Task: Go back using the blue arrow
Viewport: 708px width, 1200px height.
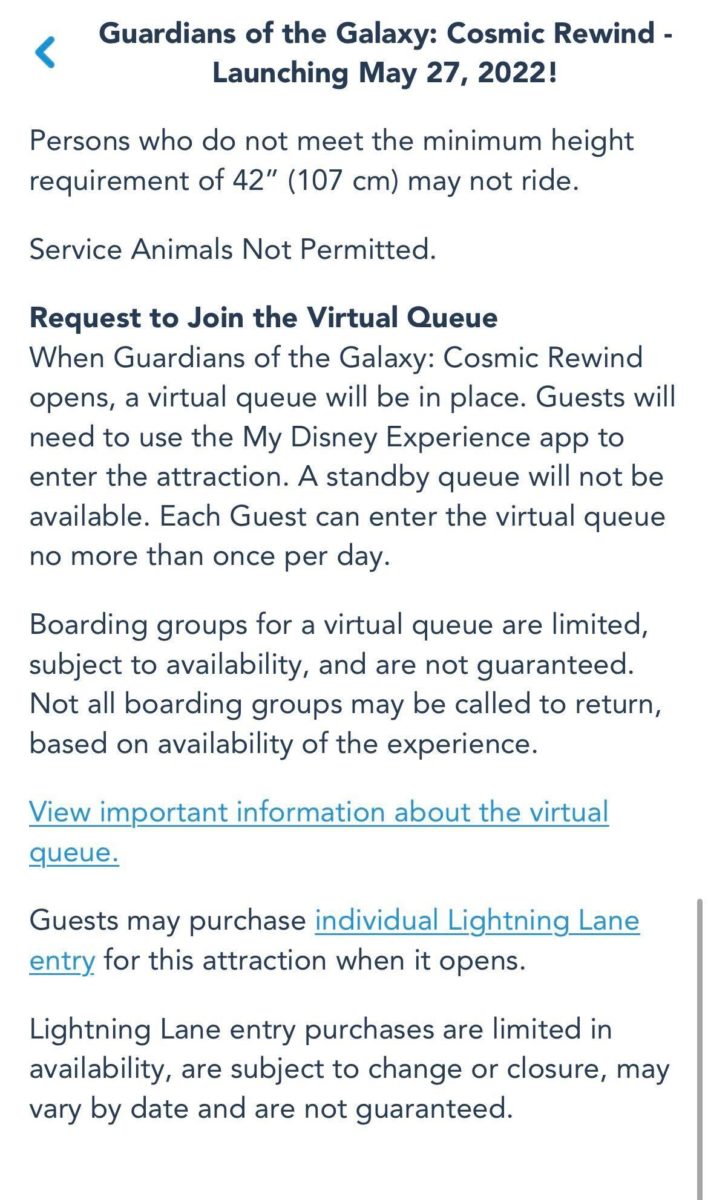Action: (45, 53)
